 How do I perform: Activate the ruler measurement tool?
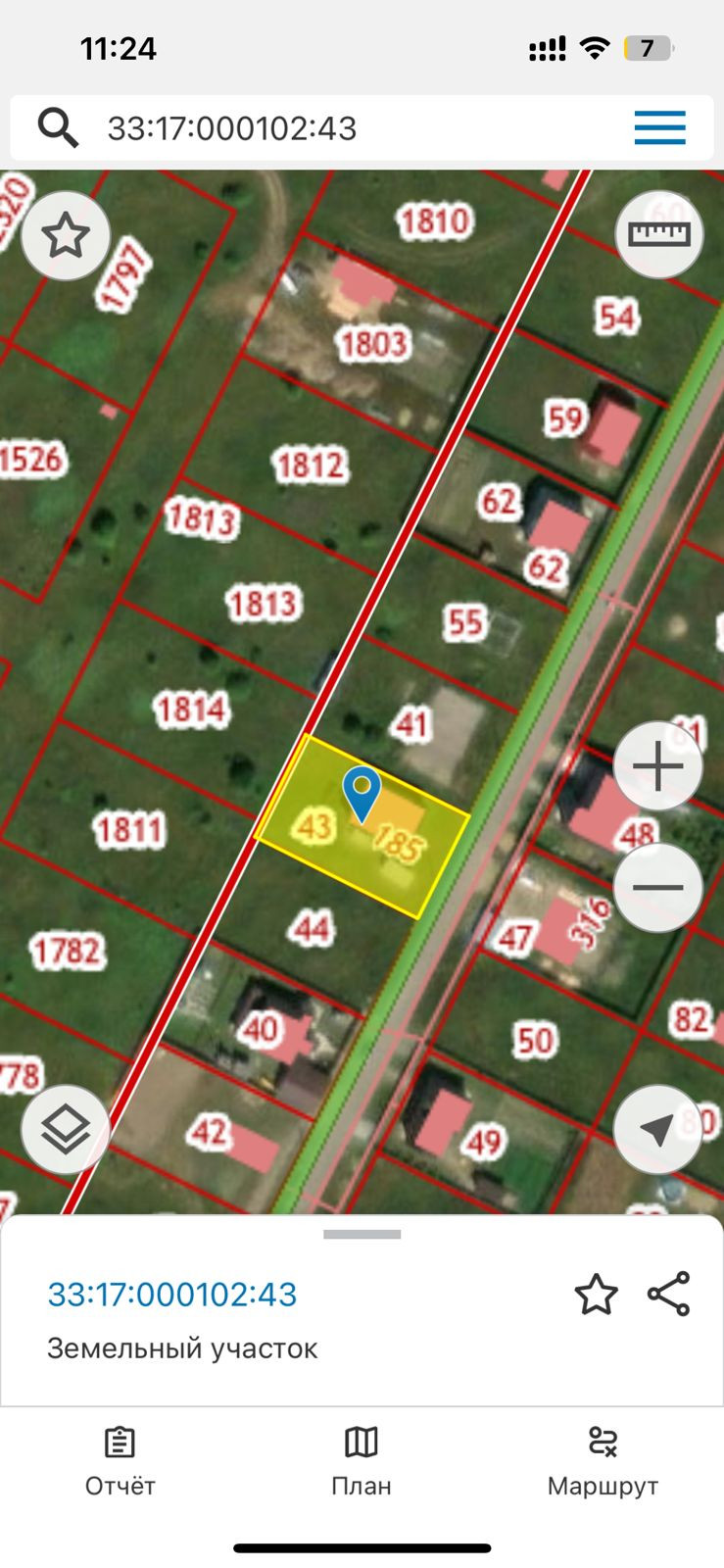[658, 235]
